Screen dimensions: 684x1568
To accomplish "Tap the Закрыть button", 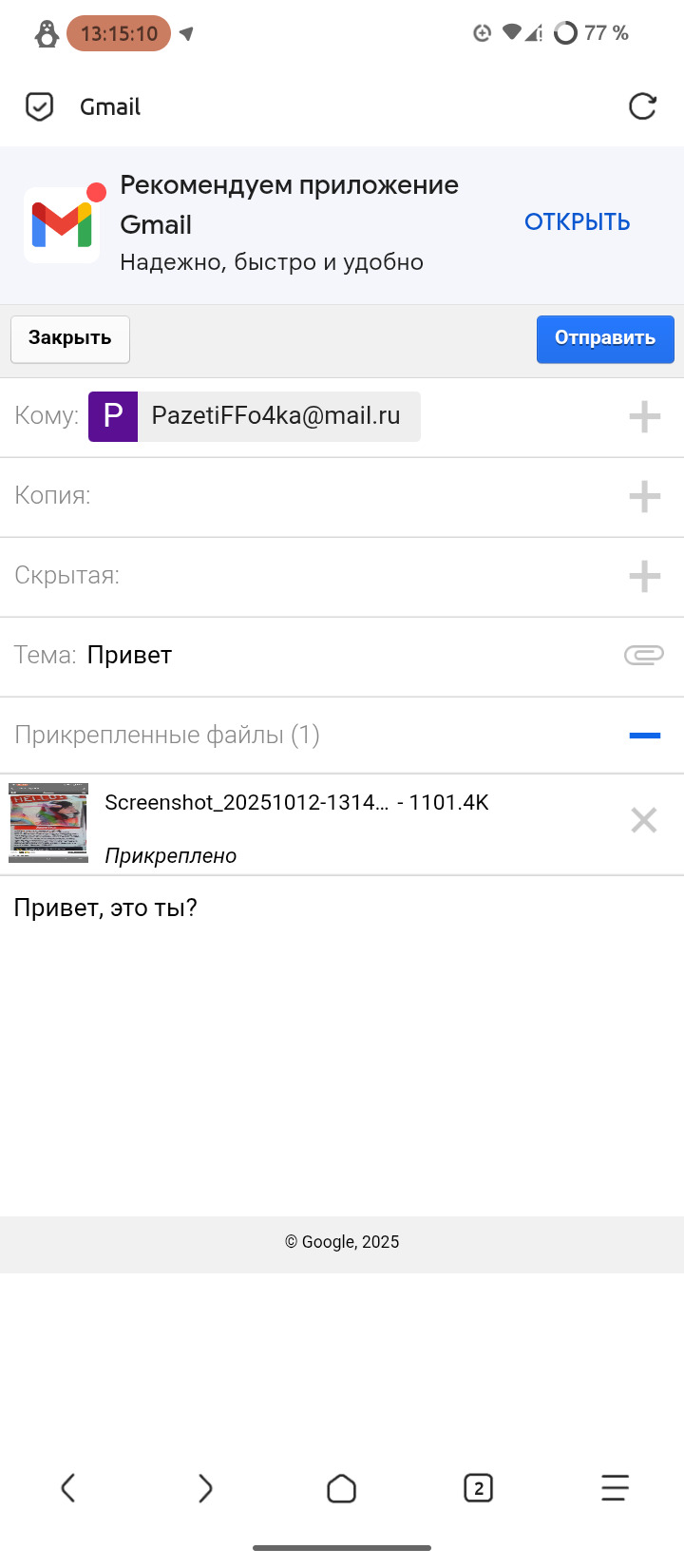I will click(70, 338).
